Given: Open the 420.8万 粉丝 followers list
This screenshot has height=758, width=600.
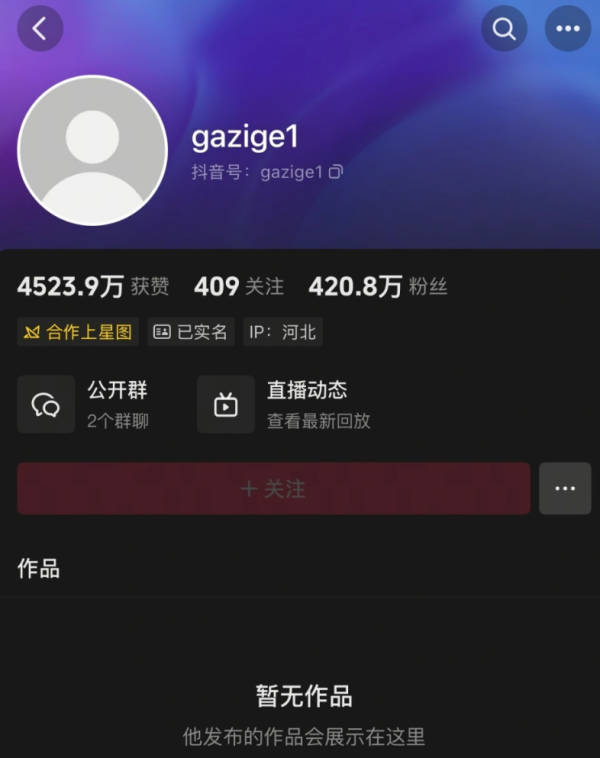Looking at the screenshot, I should point(377,287).
